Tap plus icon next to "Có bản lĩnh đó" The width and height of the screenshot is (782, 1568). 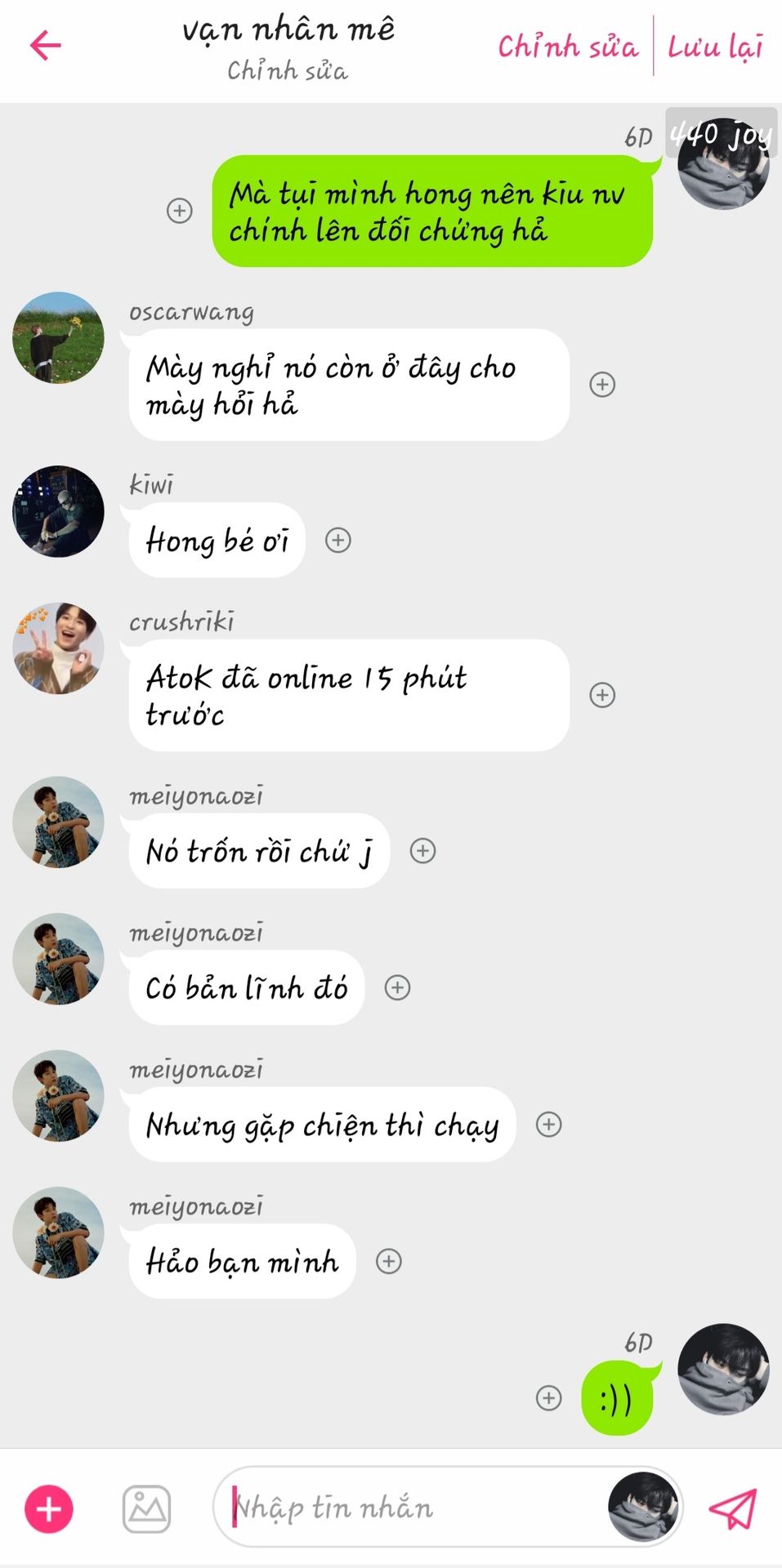point(397,987)
